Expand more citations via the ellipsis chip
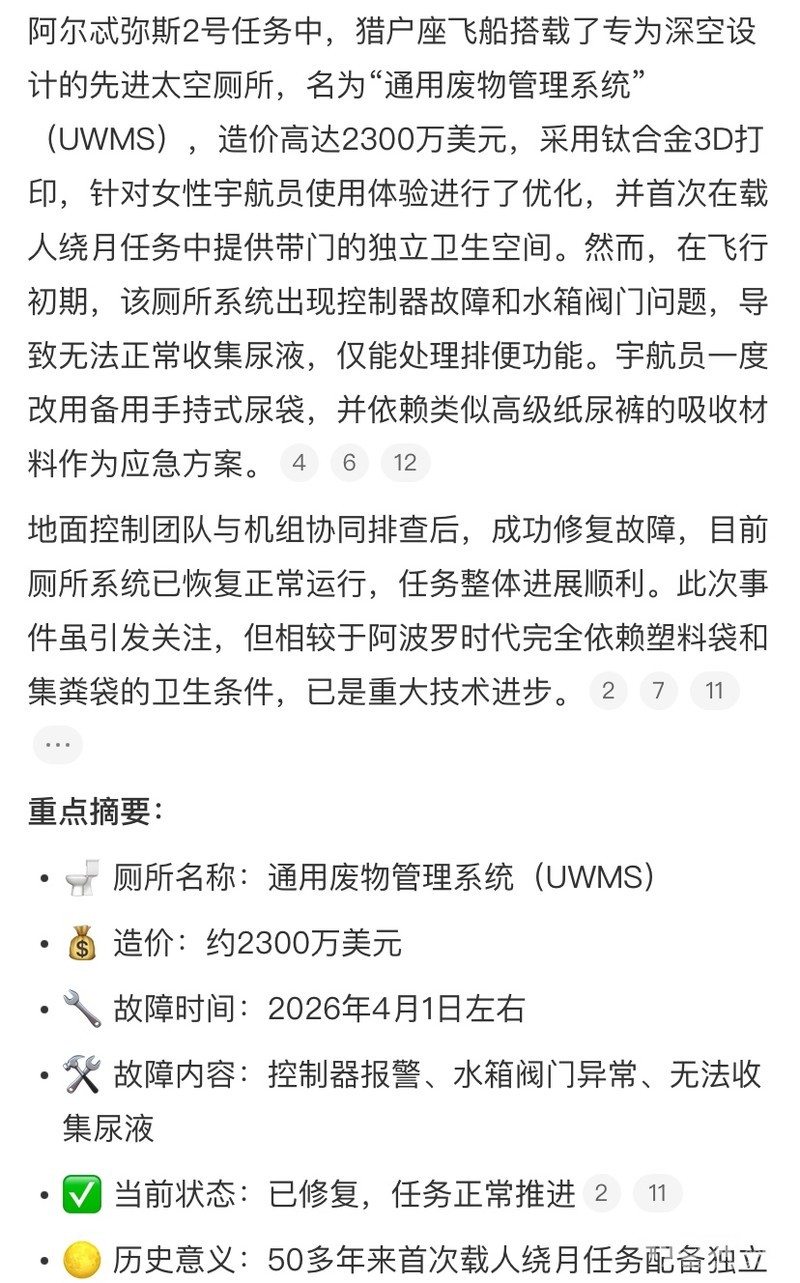 point(57,745)
